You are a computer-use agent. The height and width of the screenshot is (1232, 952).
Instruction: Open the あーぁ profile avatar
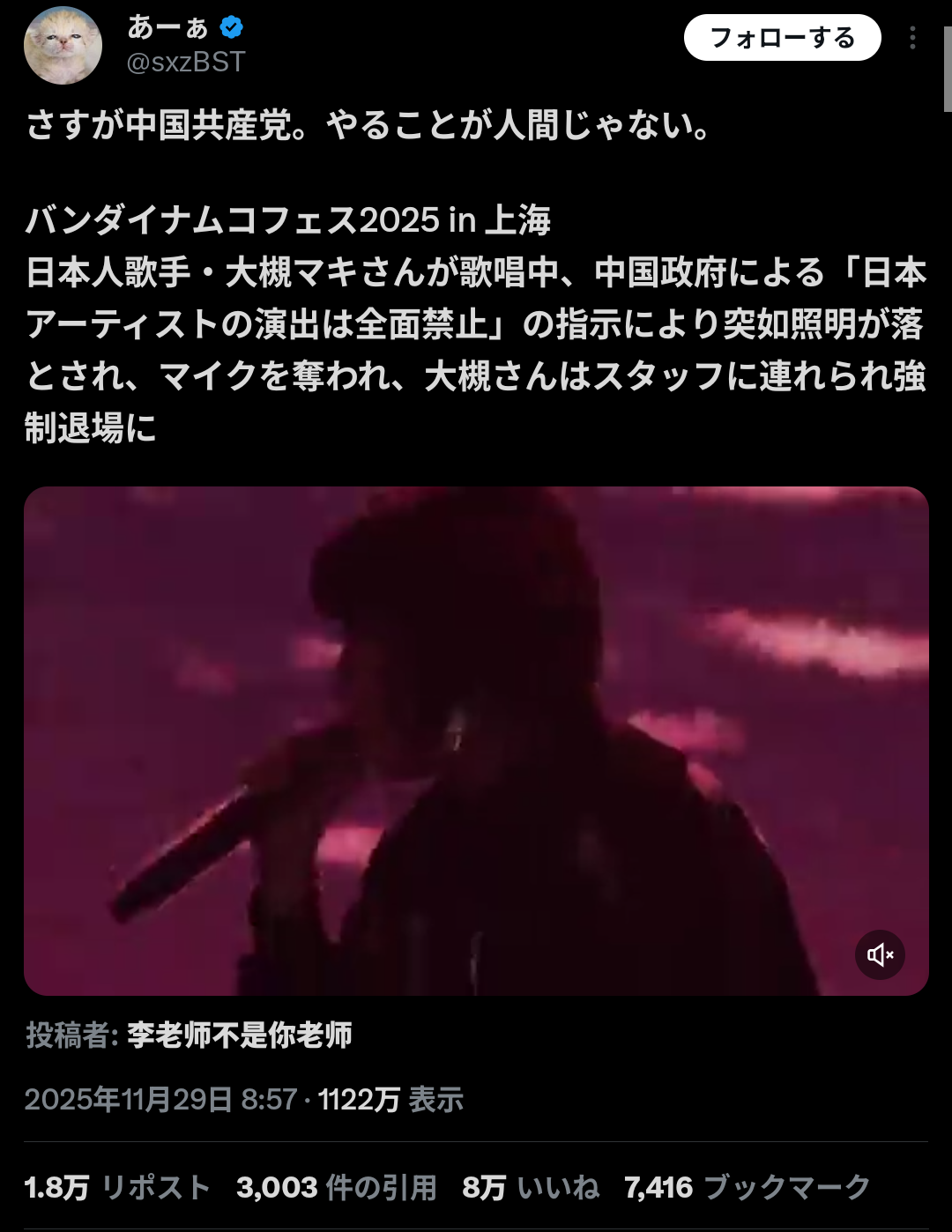(63, 45)
